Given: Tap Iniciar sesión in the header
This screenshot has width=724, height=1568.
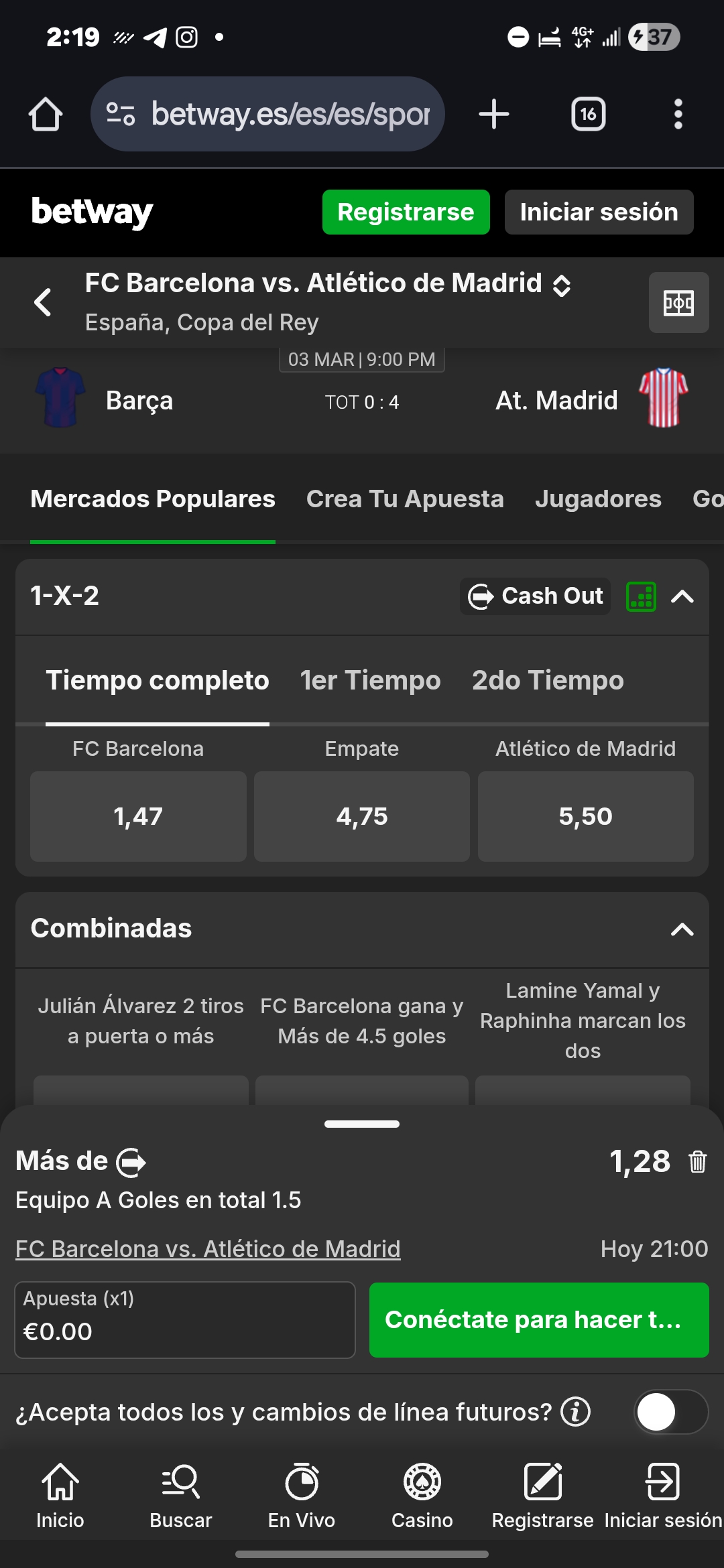Looking at the screenshot, I should [599, 212].
